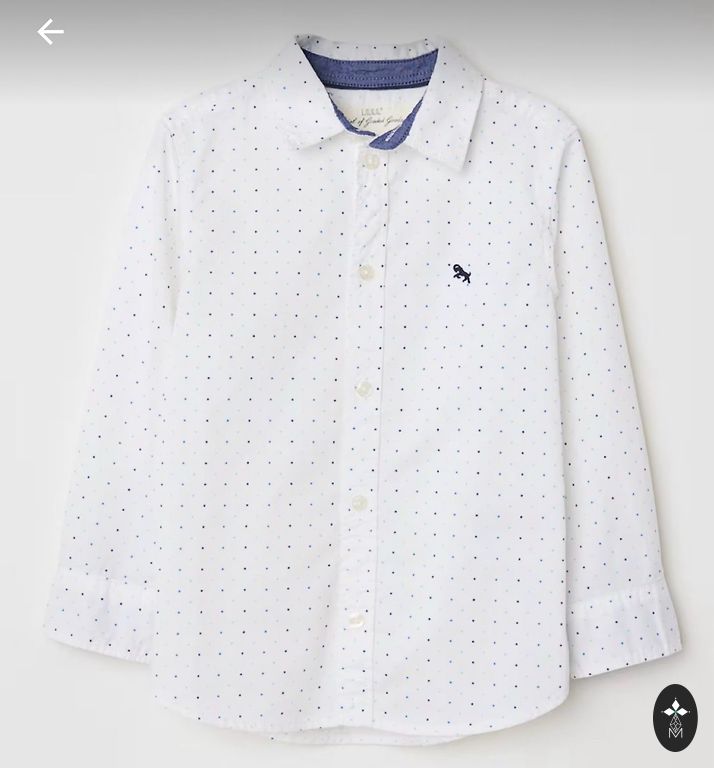The image size is (714, 768).
Task: Open the floating round overlay button
Action: tap(675, 718)
